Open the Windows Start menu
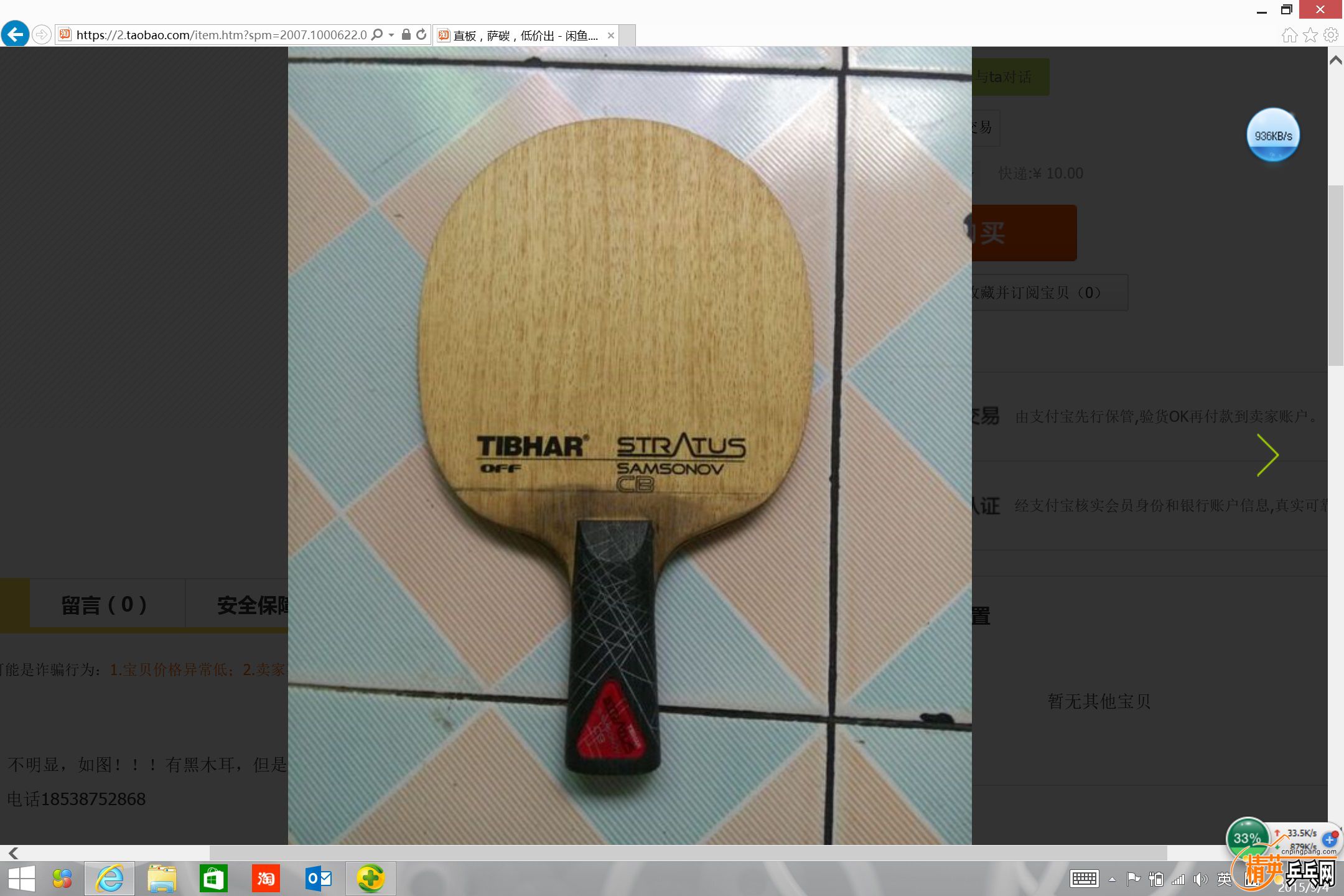Image resolution: width=1344 pixels, height=896 pixels. (x=22, y=879)
